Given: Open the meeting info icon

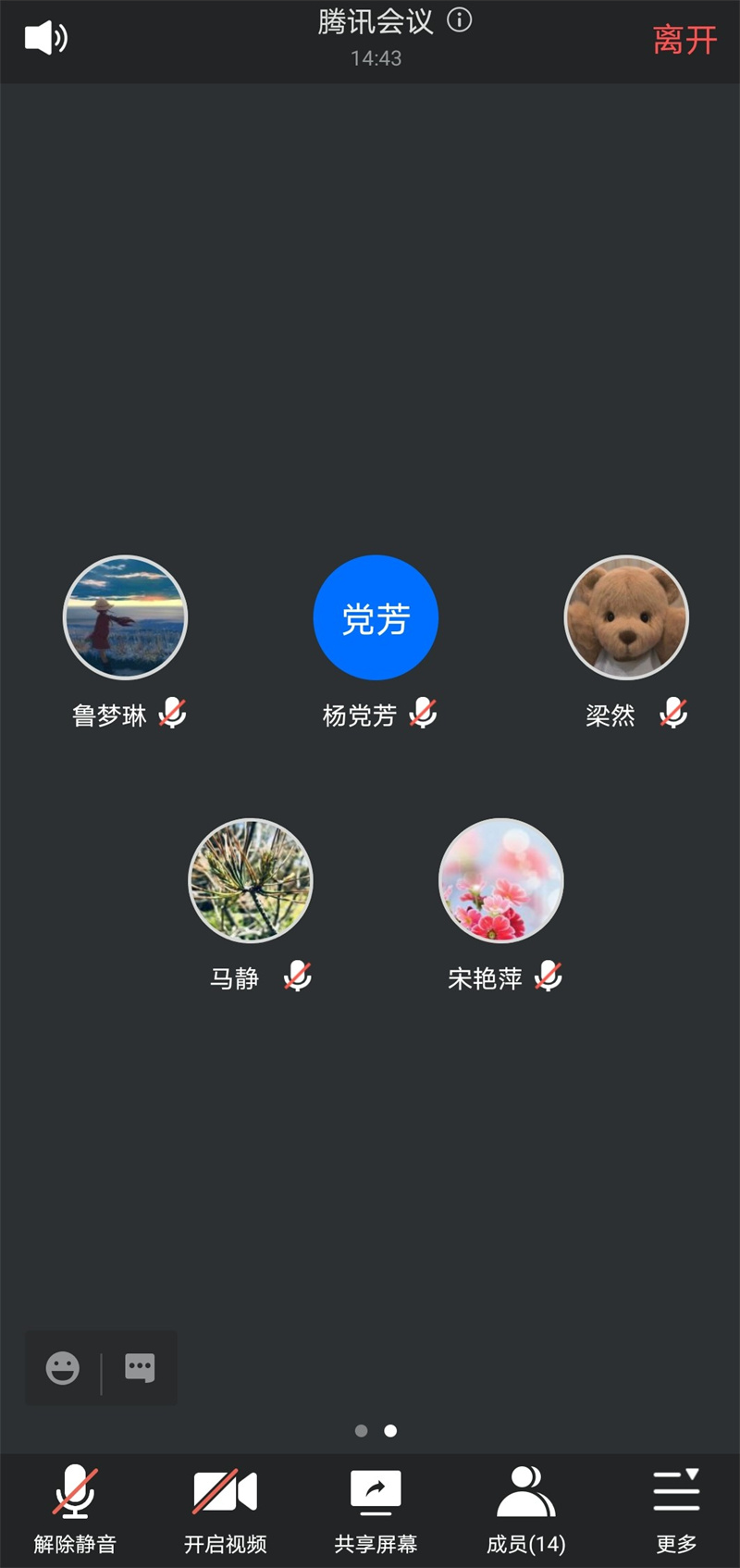Looking at the screenshot, I should click(x=460, y=19).
